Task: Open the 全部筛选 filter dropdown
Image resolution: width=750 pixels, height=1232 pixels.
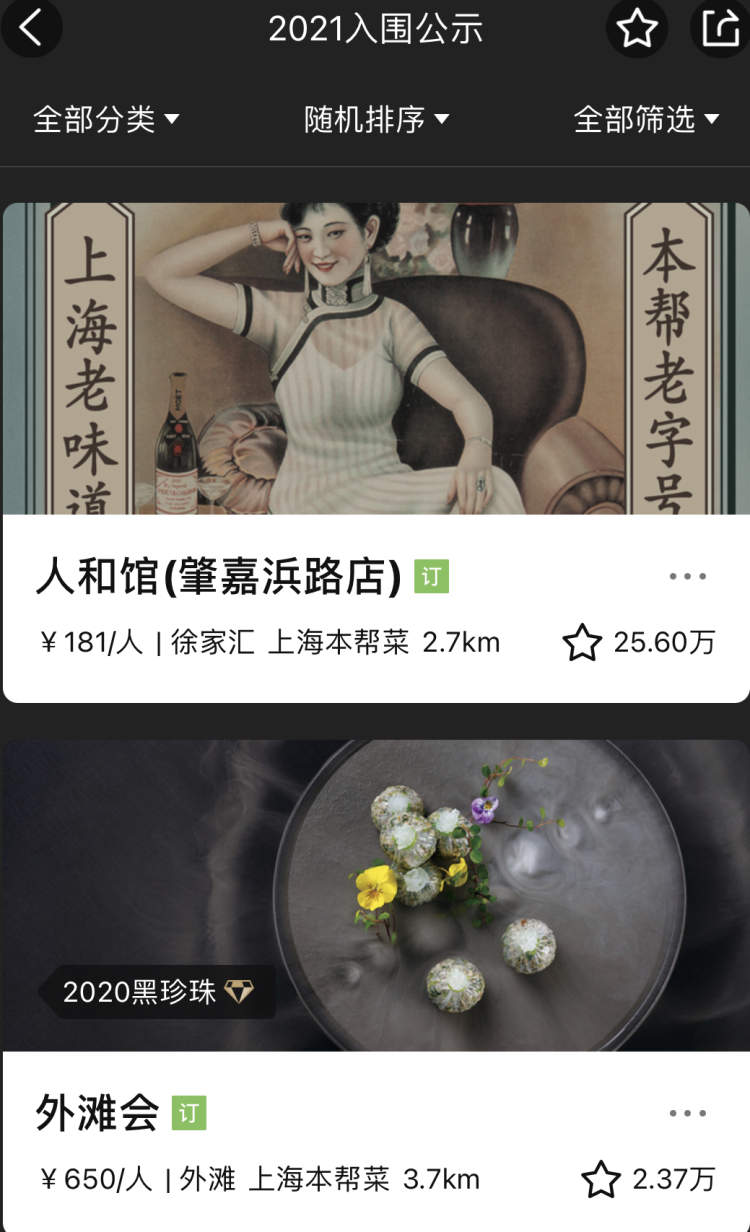Action: click(646, 119)
